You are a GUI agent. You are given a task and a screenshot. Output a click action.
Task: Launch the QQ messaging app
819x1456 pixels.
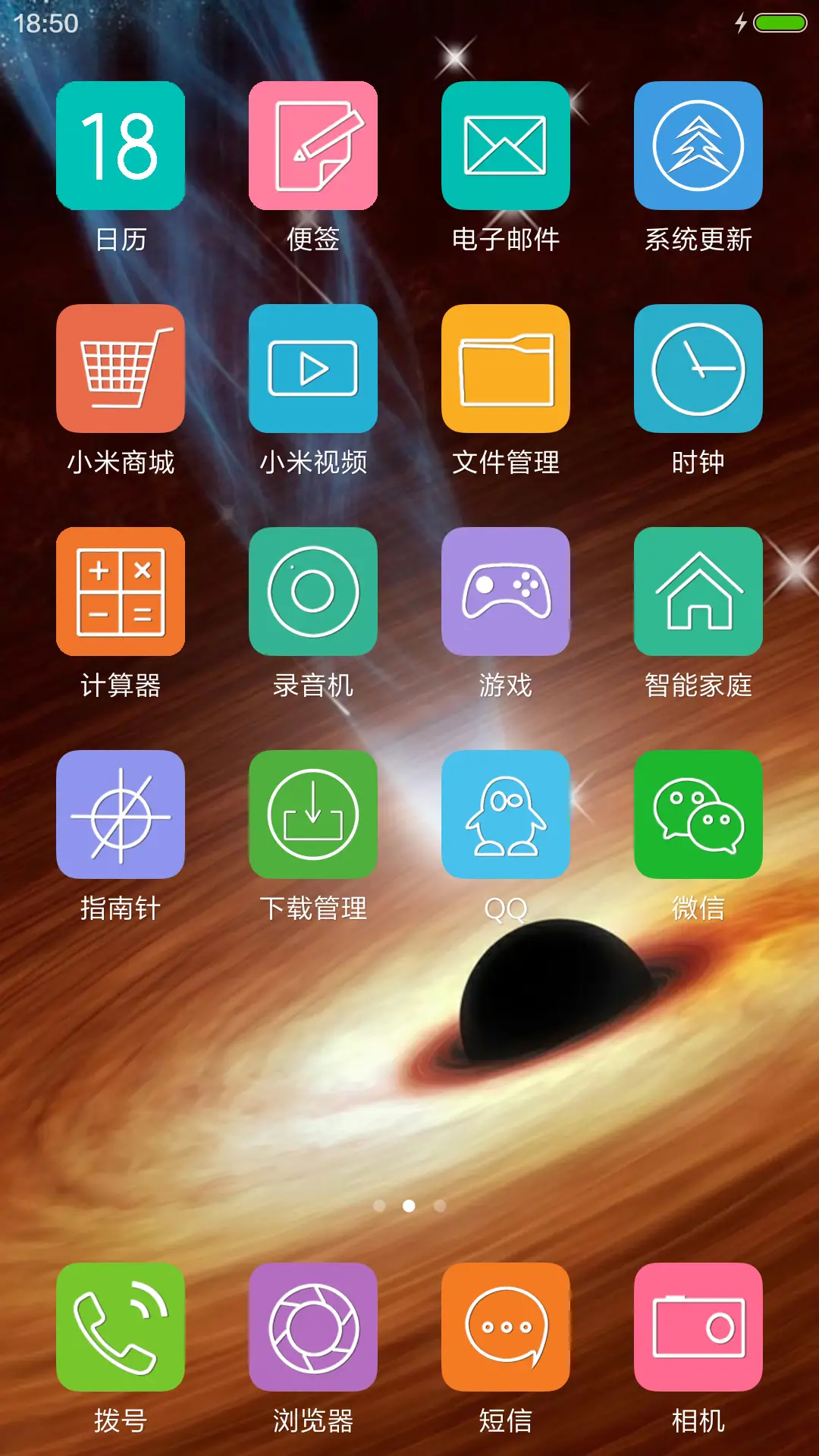pyautogui.click(x=506, y=814)
